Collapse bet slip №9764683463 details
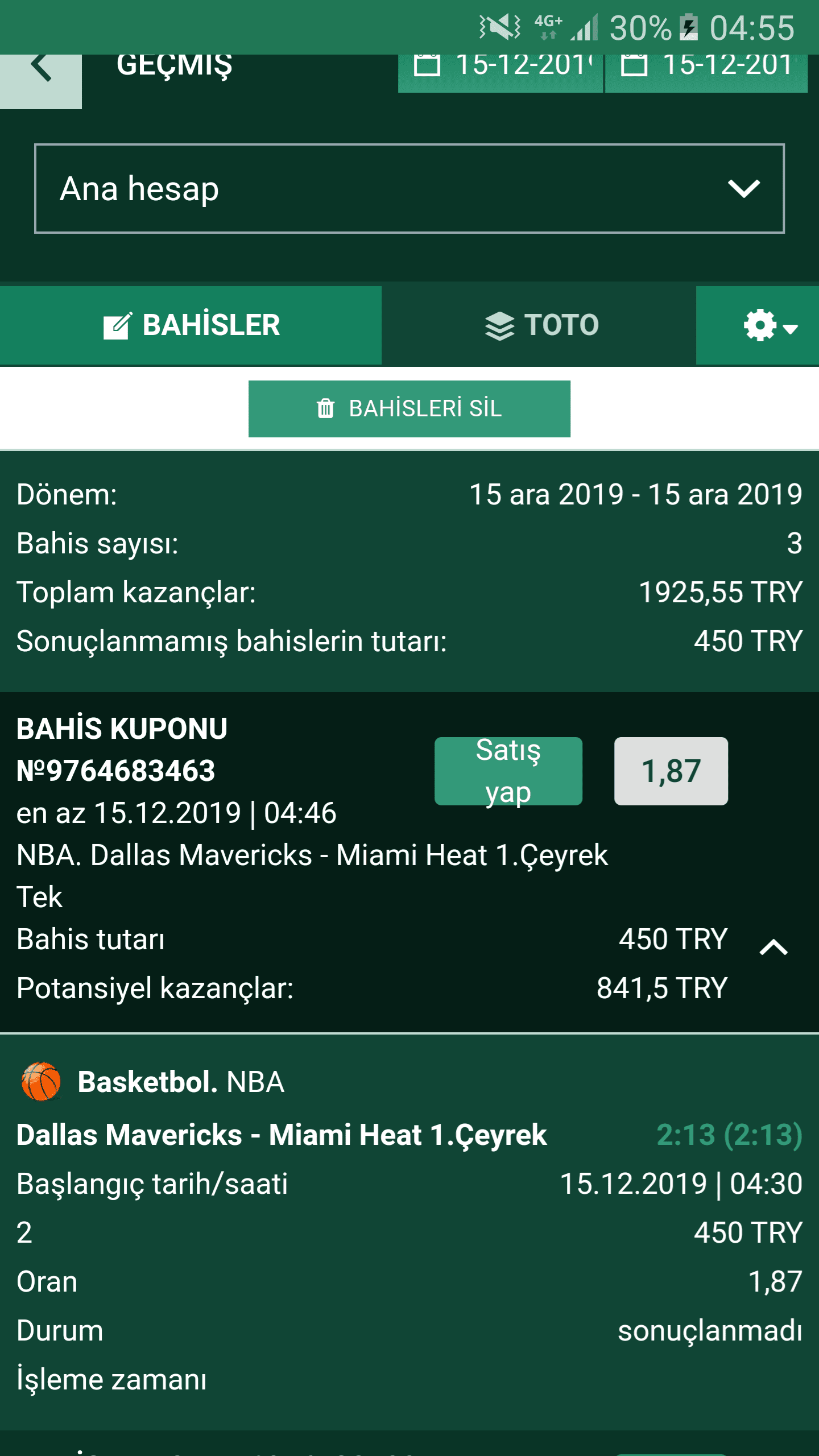The width and height of the screenshot is (819, 1456). coord(773,948)
